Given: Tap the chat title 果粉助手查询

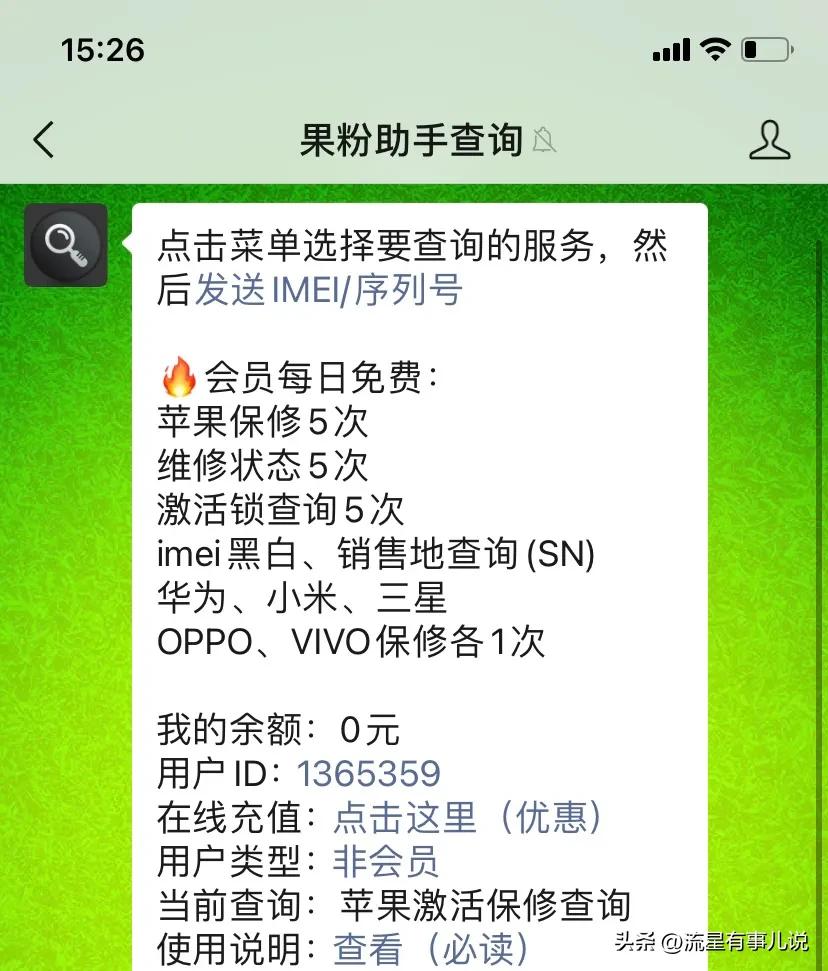Looking at the screenshot, I should click(x=414, y=140).
